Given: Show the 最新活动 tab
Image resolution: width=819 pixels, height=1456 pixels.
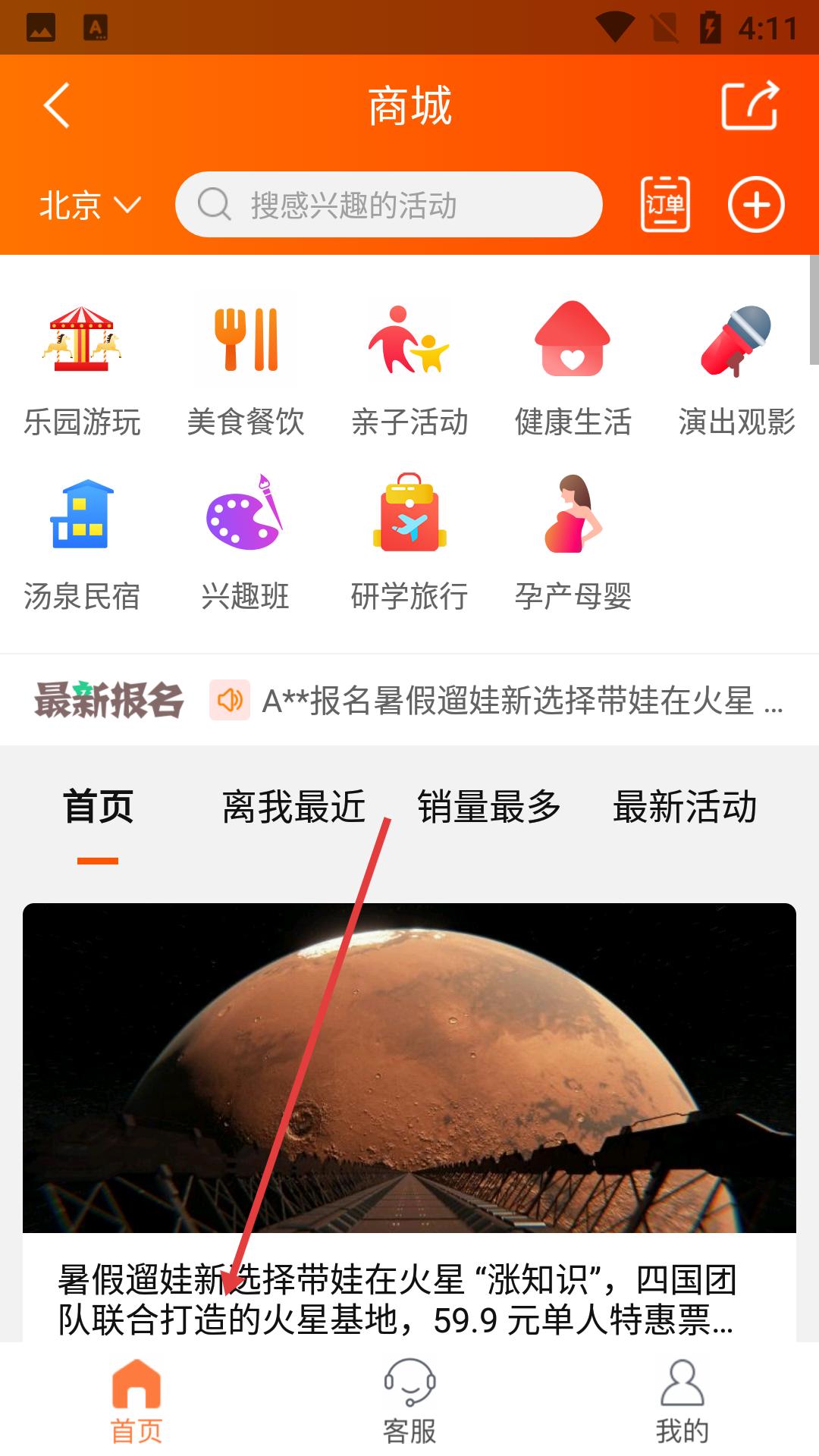Looking at the screenshot, I should click(x=685, y=807).
